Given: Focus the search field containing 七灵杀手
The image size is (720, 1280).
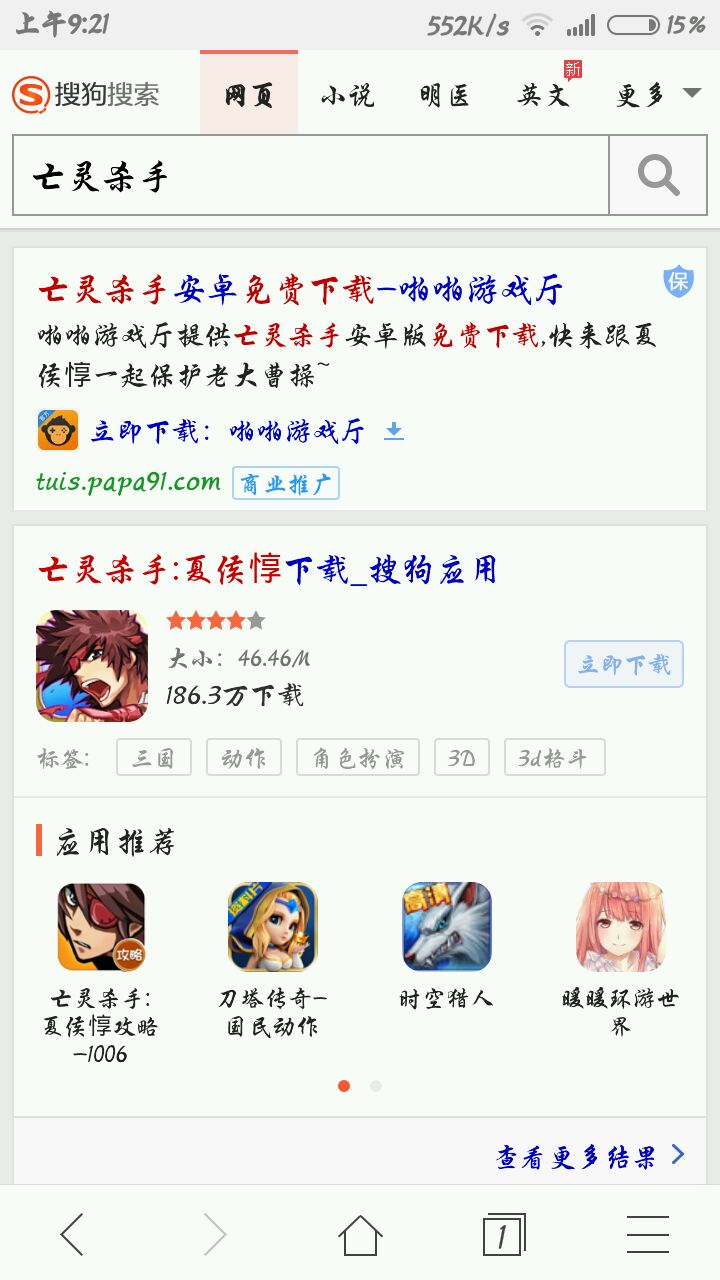Looking at the screenshot, I should 310,176.
